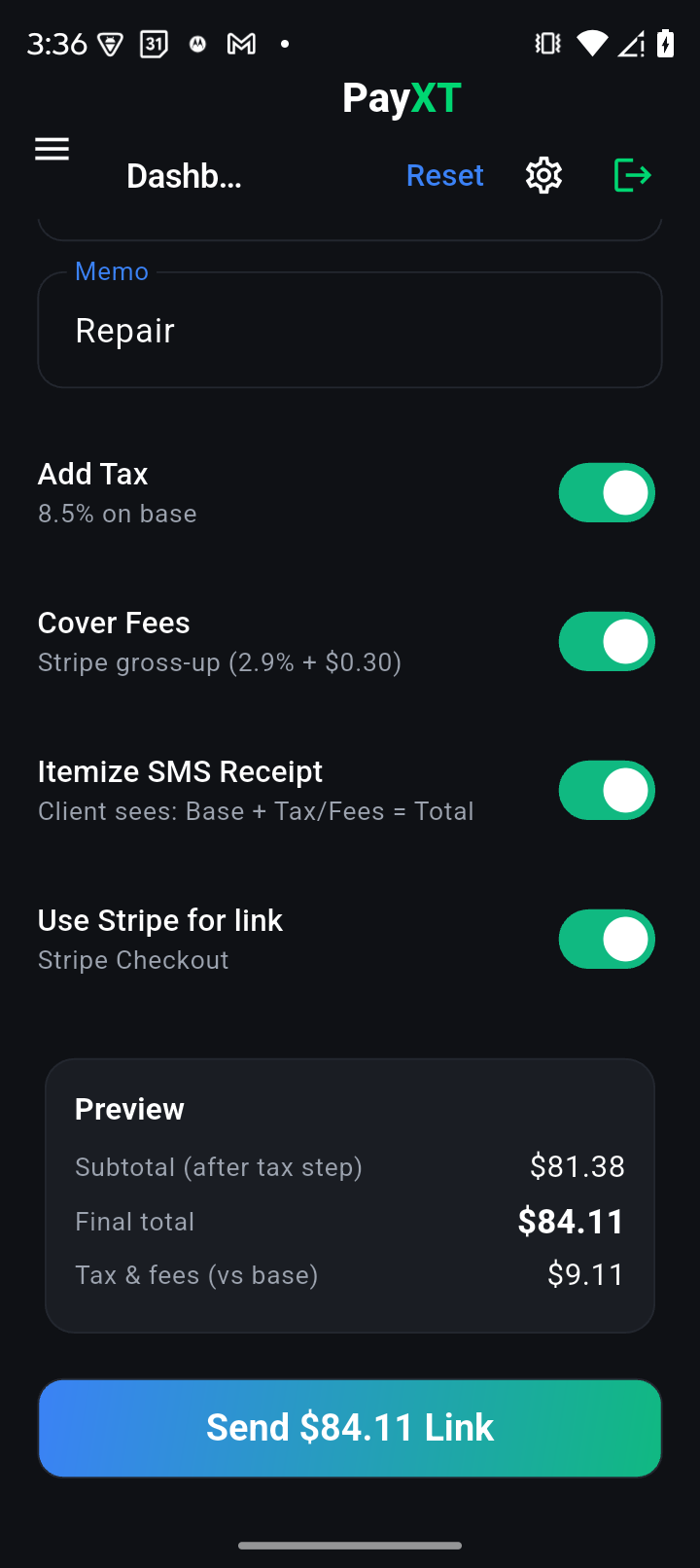The image size is (700, 1568).
Task: Tap the battery indicator icon
Action: (664, 43)
